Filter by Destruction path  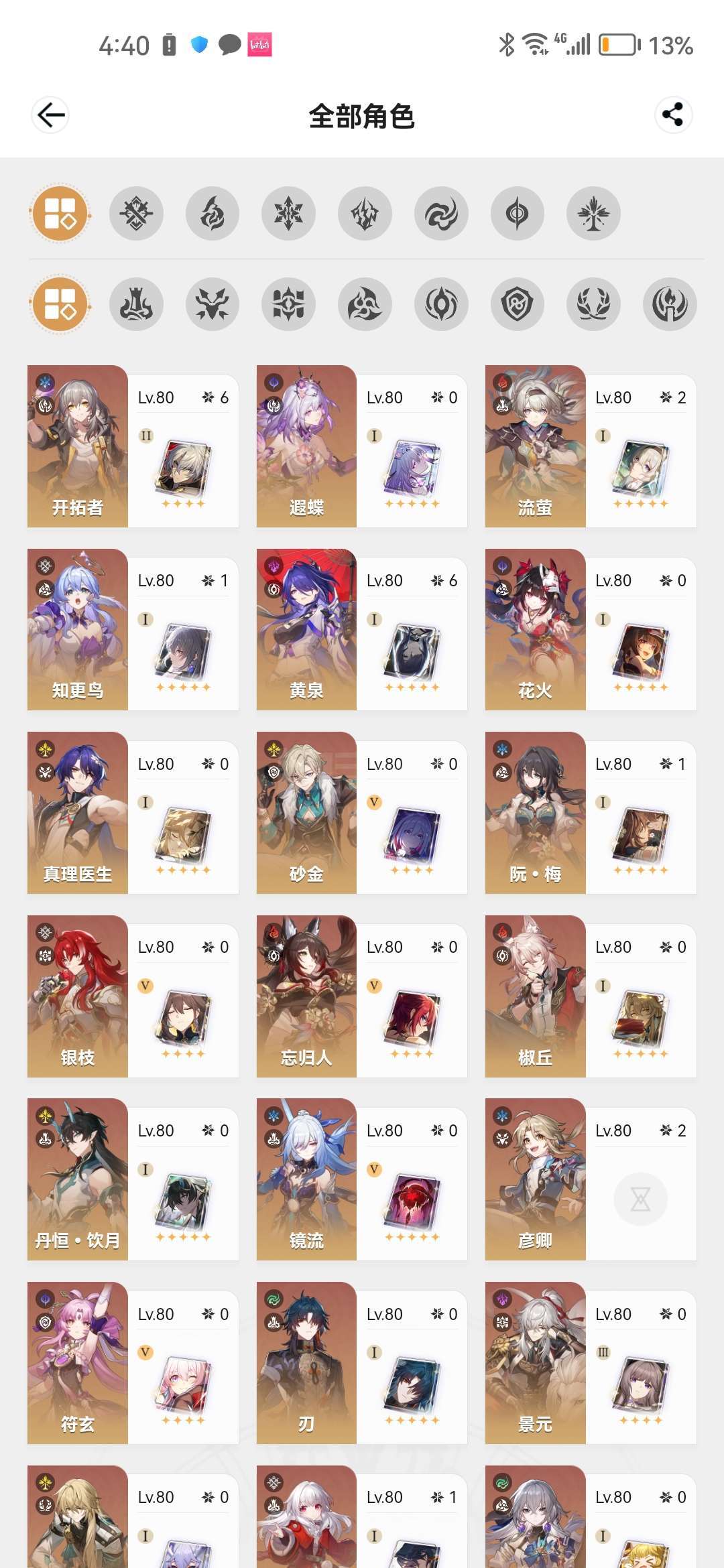[x=136, y=304]
